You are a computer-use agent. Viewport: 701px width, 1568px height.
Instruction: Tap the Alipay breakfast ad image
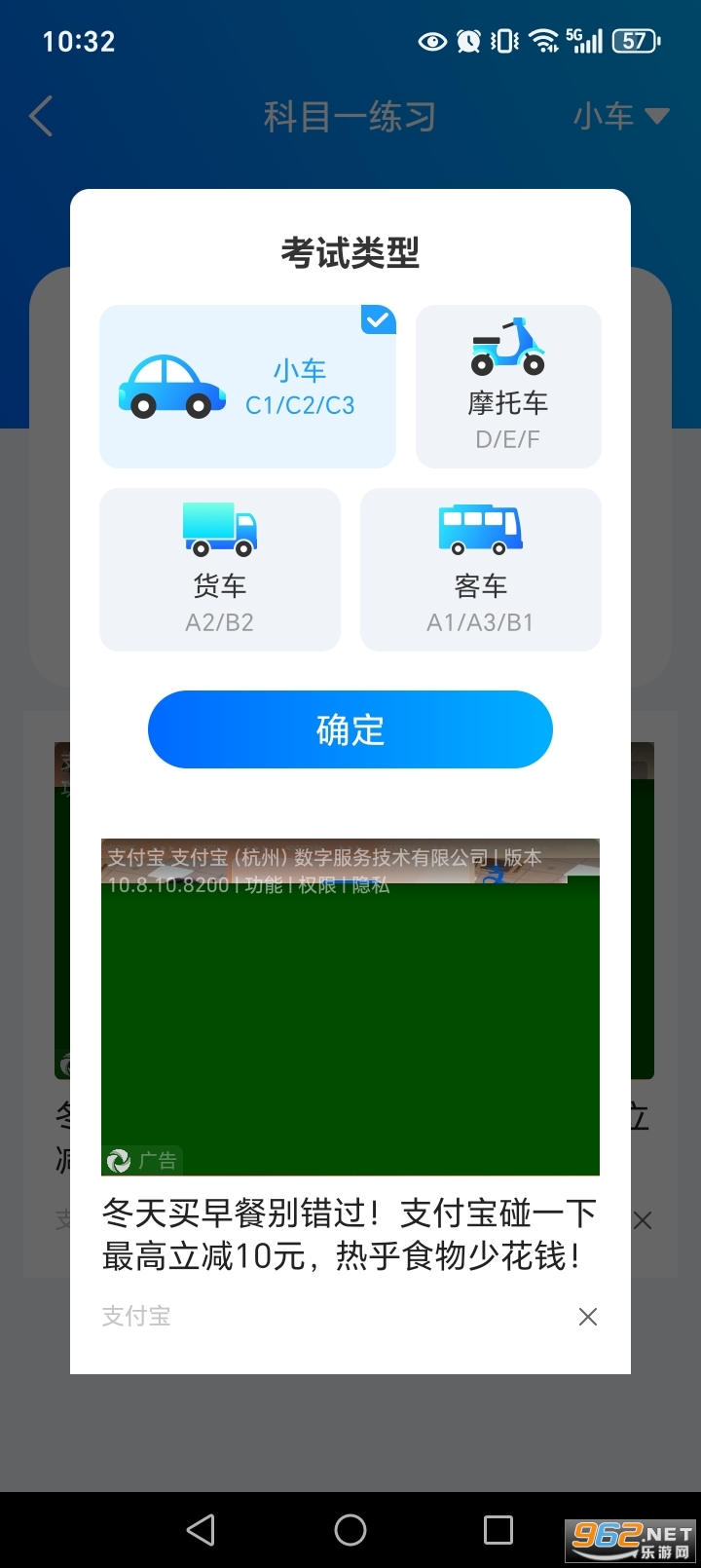pos(350,1006)
